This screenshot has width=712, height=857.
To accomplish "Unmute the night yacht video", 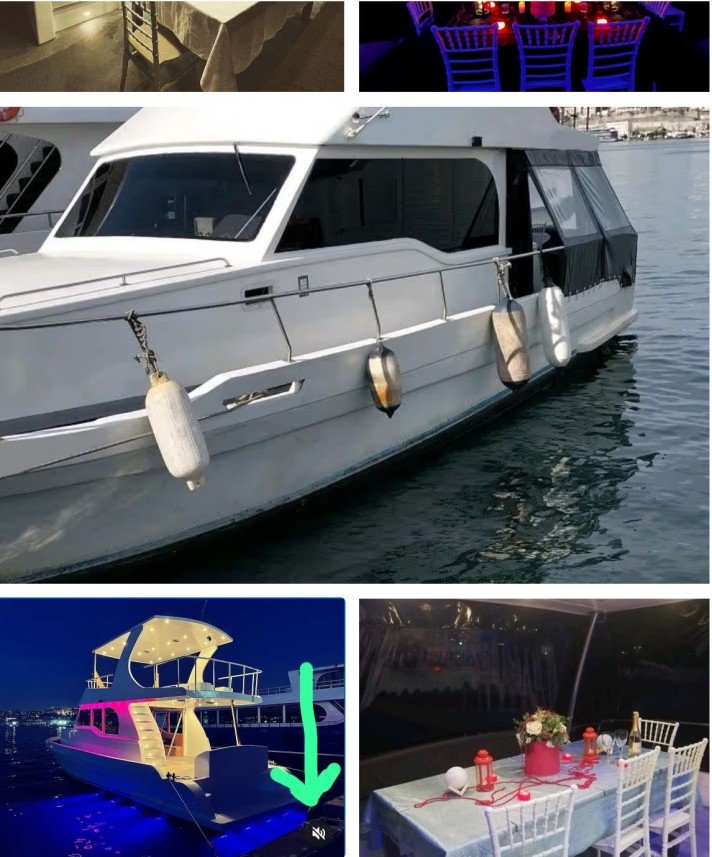I will pyautogui.click(x=318, y=832).
